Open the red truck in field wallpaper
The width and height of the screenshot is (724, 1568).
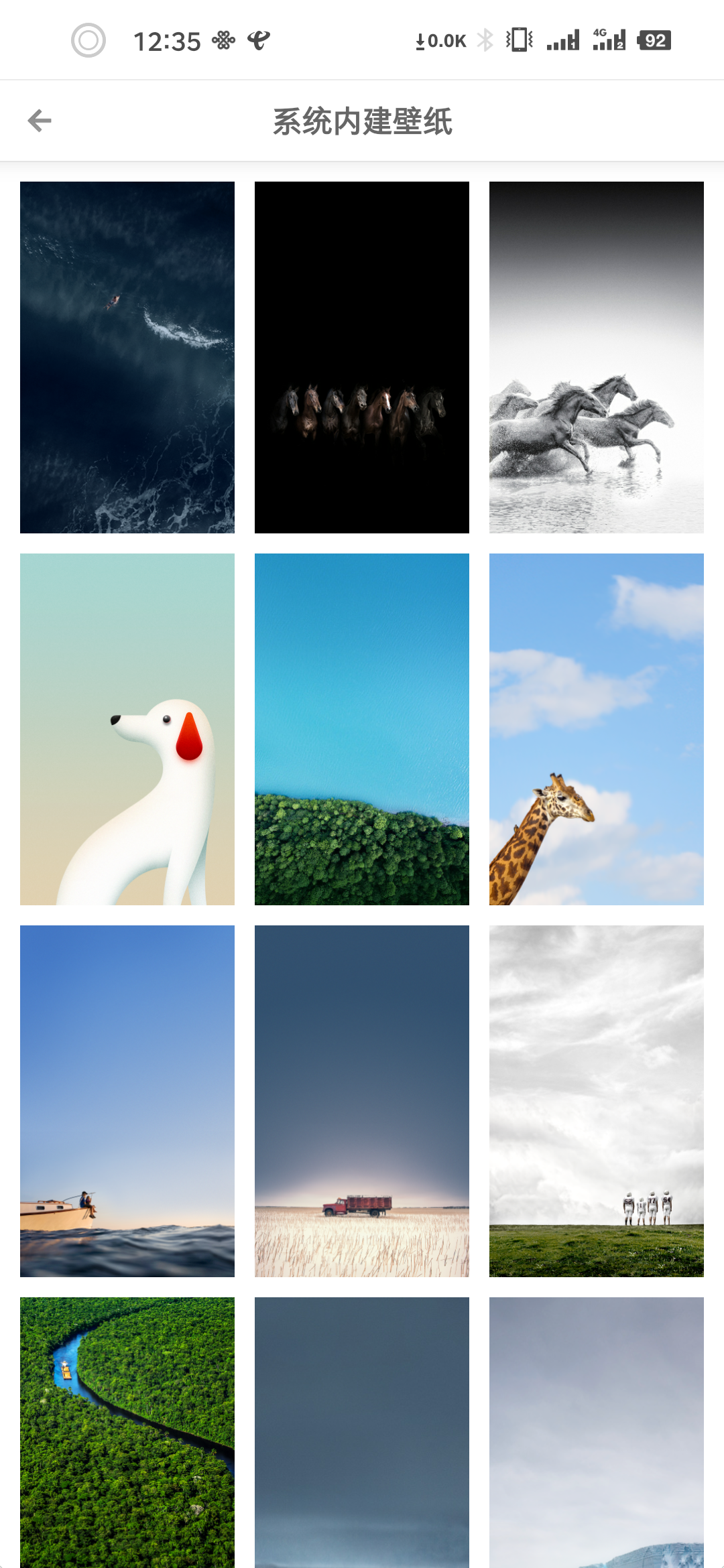[x=362, y=1101]
